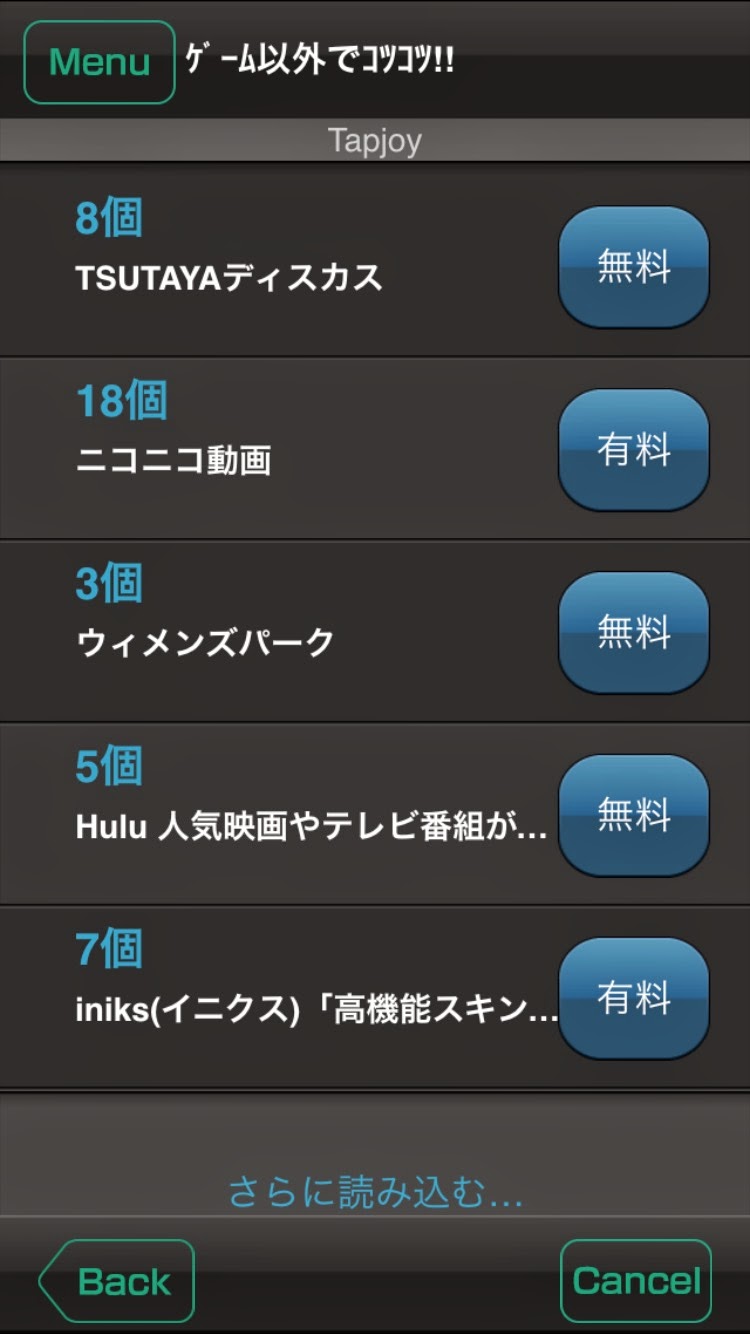This screenshot has width=750, height=1334.
Task: Cancel the Tapjoy offer list
Action: tap(636, 1281)
